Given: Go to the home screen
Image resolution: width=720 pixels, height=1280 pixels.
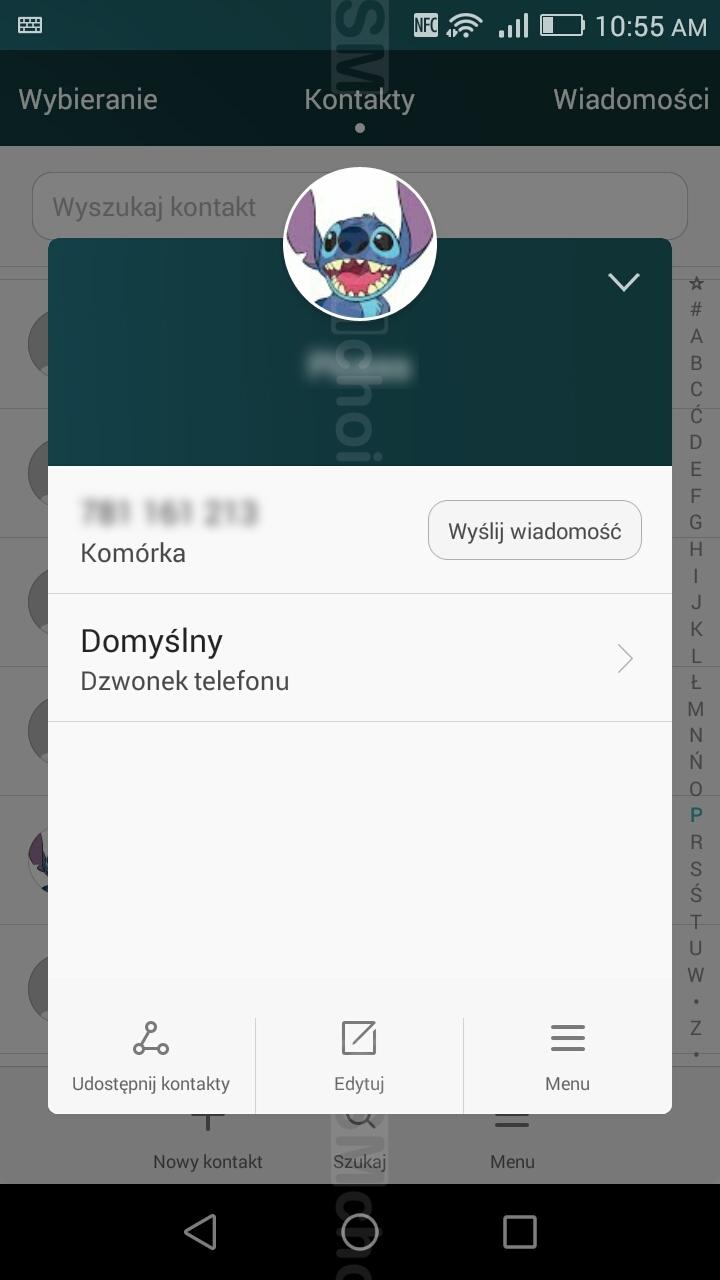Looking at the screenshot, I should coord(360,1232).
